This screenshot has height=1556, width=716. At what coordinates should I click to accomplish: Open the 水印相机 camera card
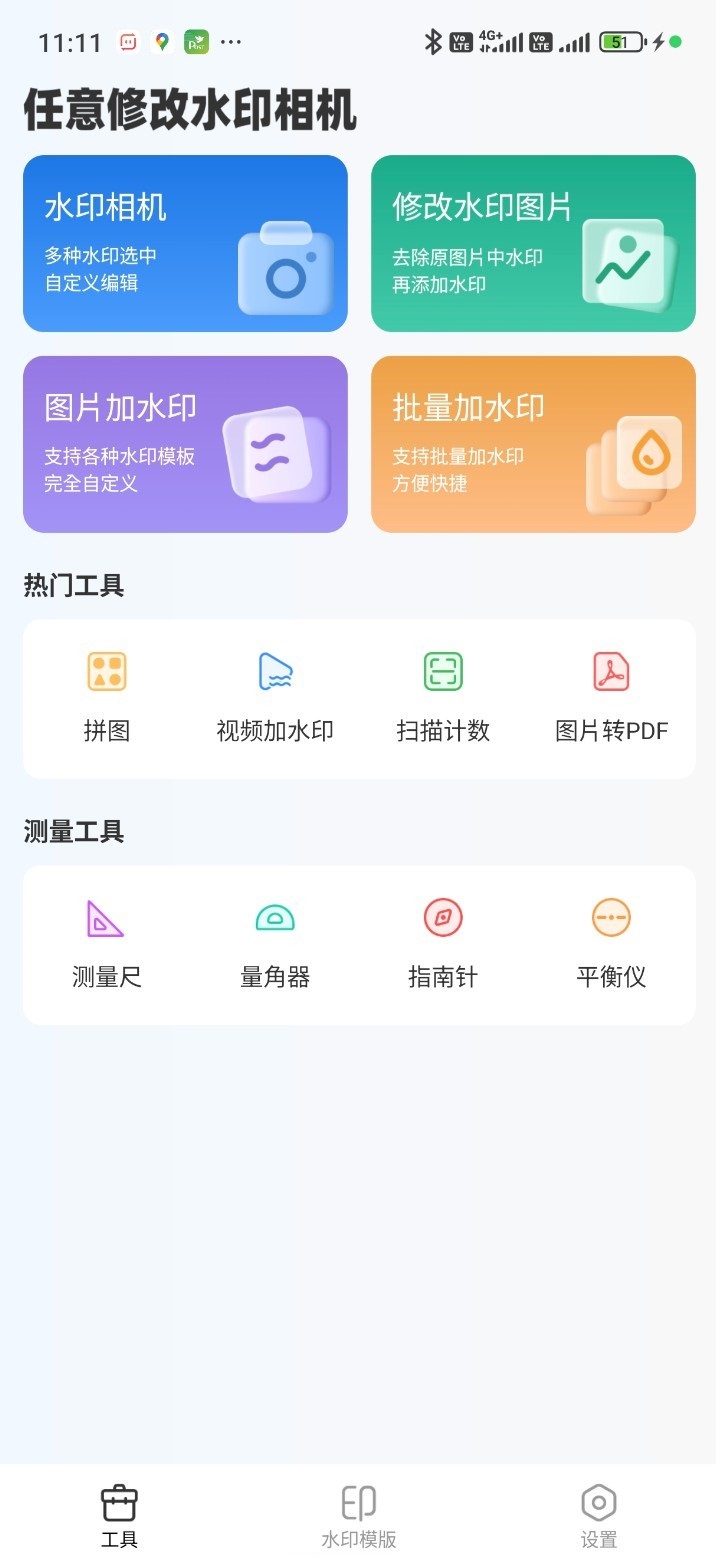(185, 243)
